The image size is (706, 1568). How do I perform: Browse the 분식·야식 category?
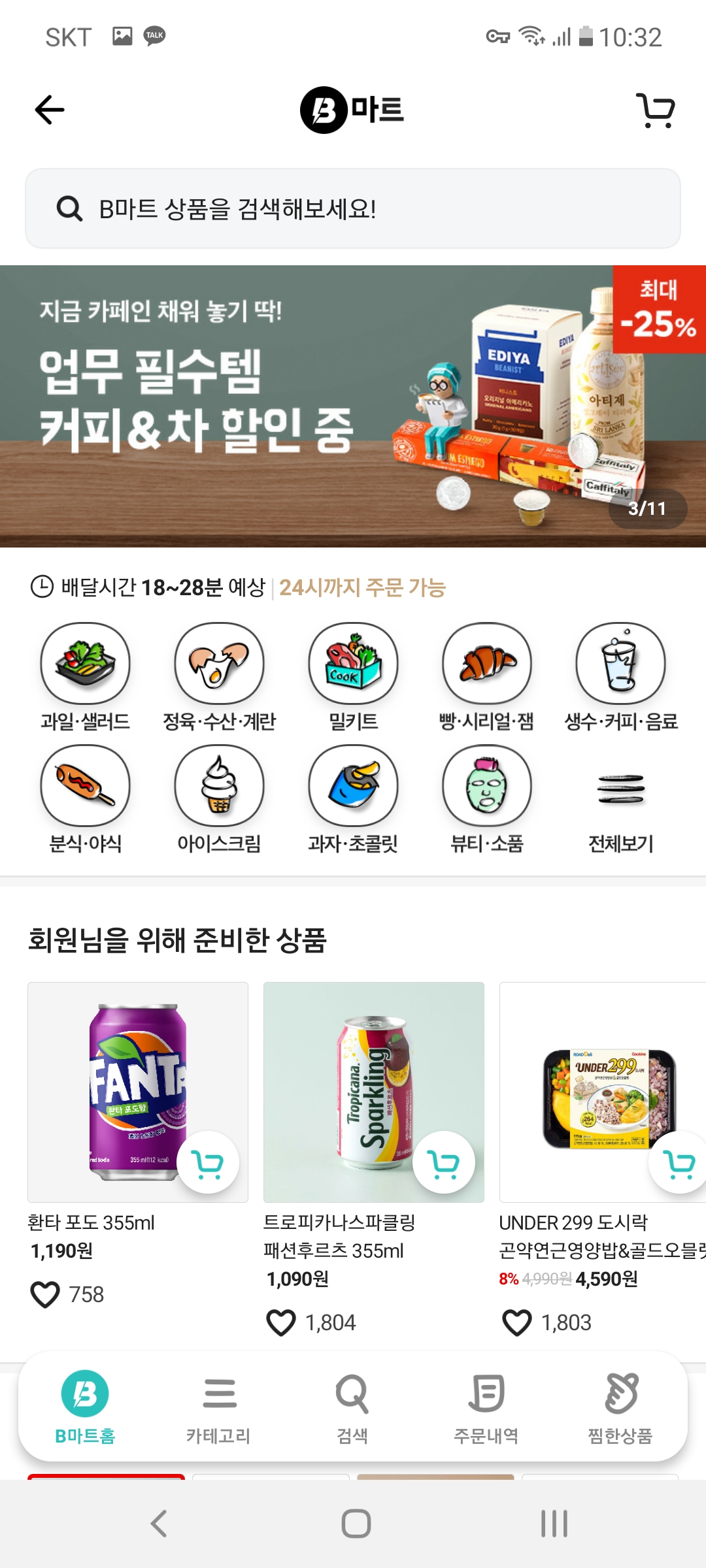[85, 798]
